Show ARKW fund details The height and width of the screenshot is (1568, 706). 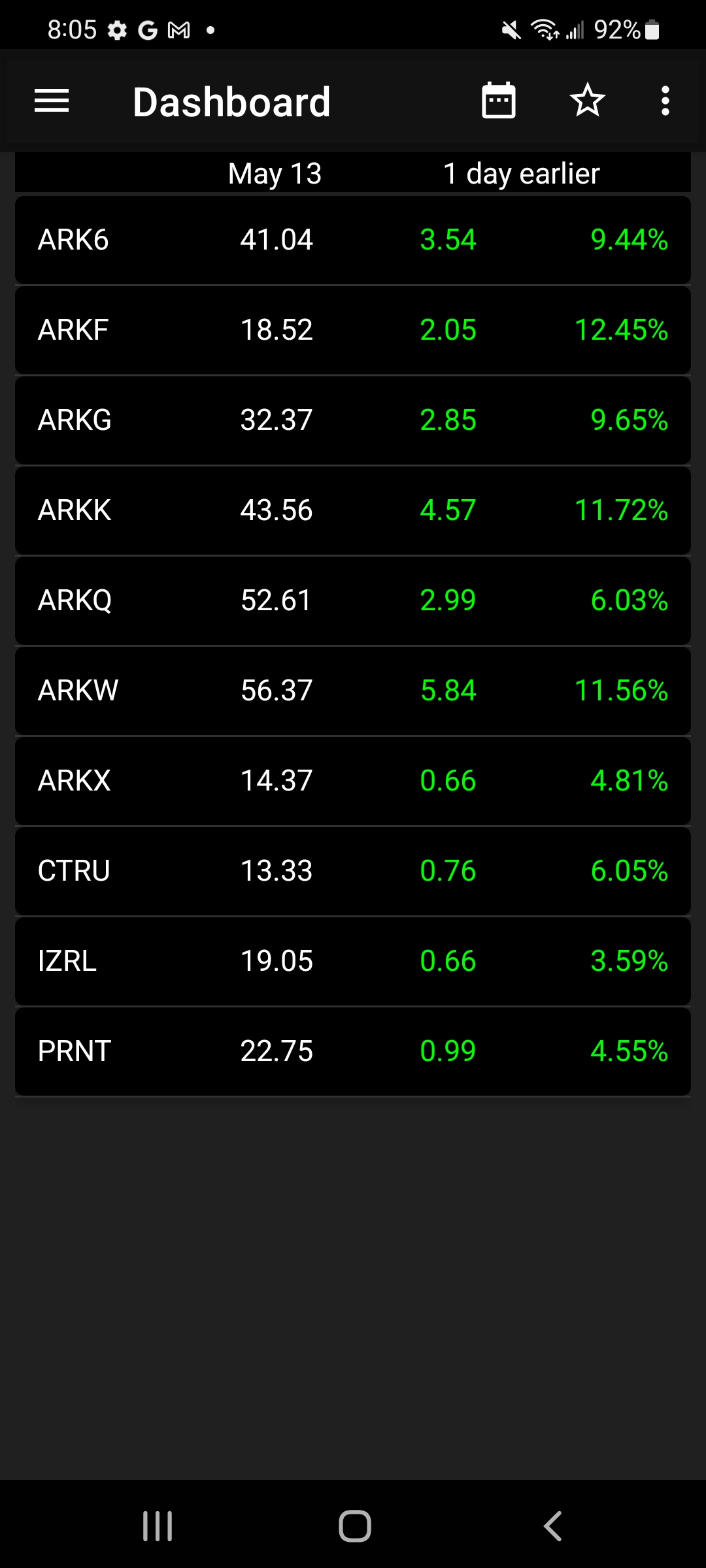pos(353,691)
